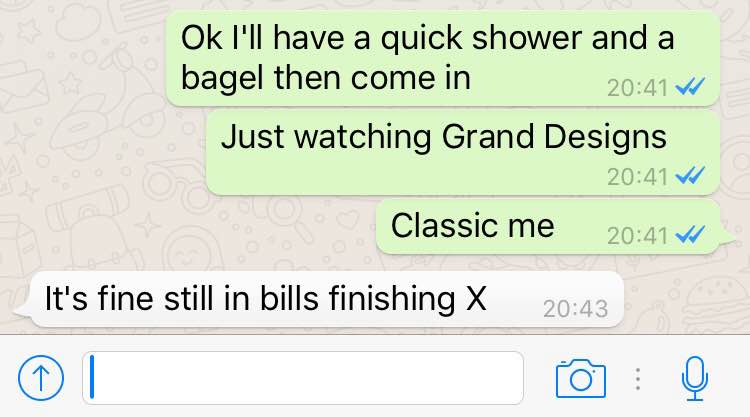The height and width of the screenshot is (417, 750).
Task: Focus the message text field
Action: pyautogui.click(x=303, y=377)
